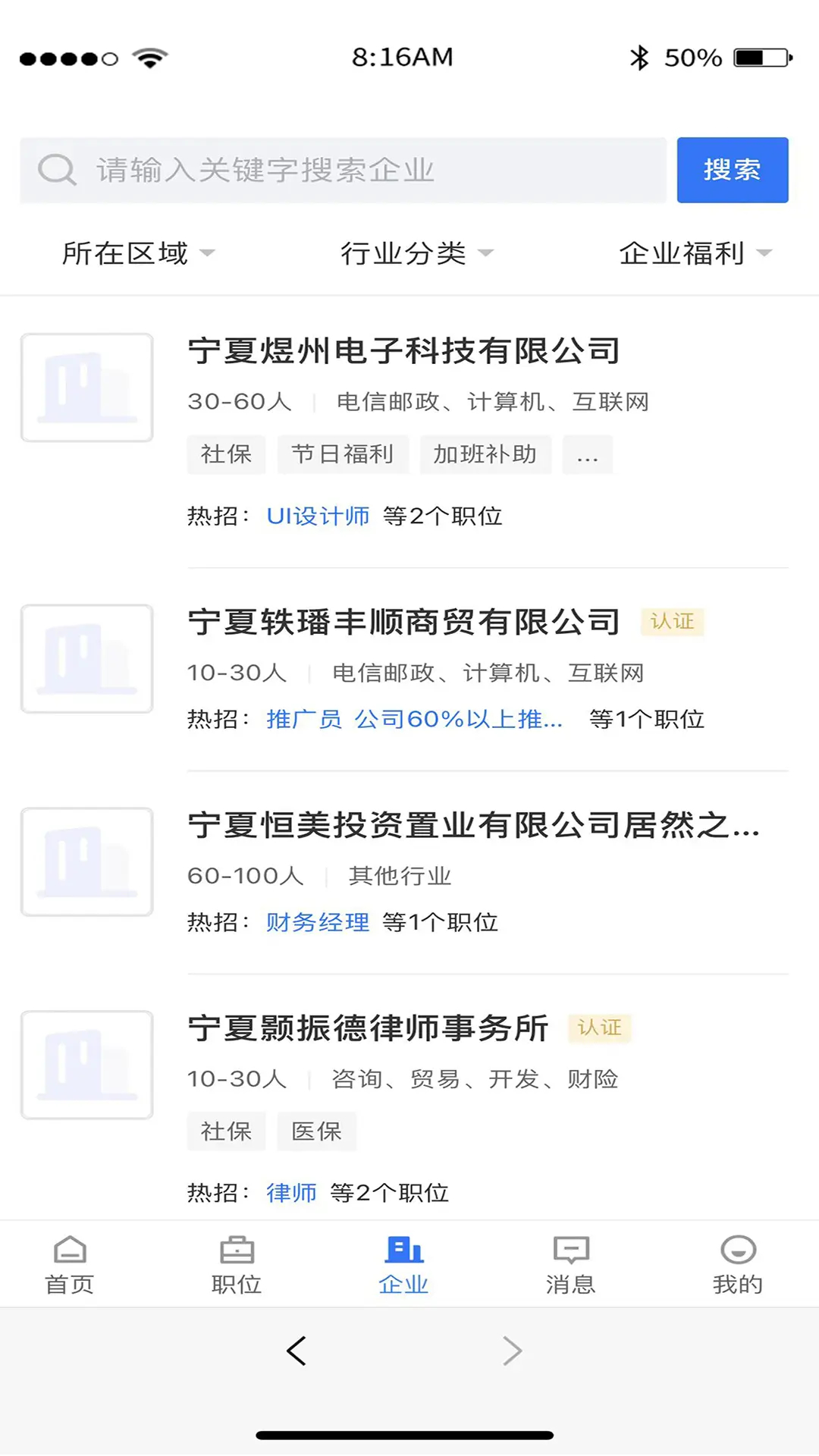Go back using the left arrow
819x1456 pixels.
[x=296, y=1350]
